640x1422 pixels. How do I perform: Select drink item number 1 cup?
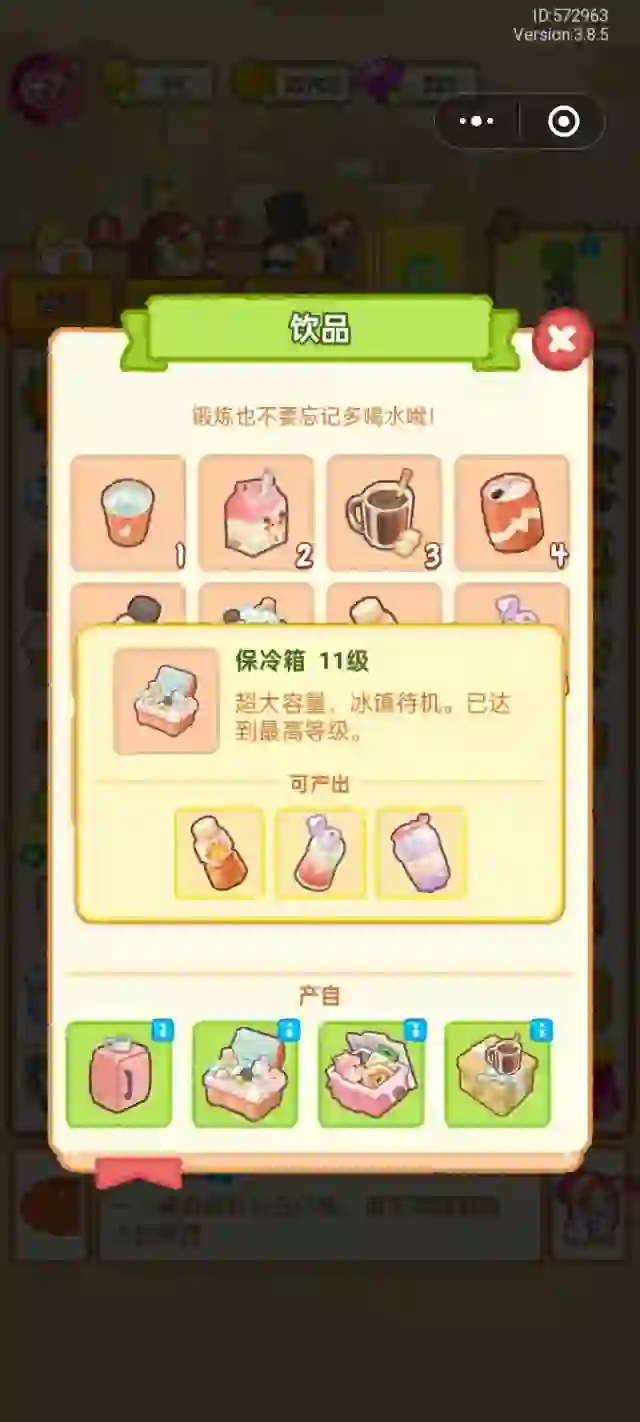click(x=128, y=513)
